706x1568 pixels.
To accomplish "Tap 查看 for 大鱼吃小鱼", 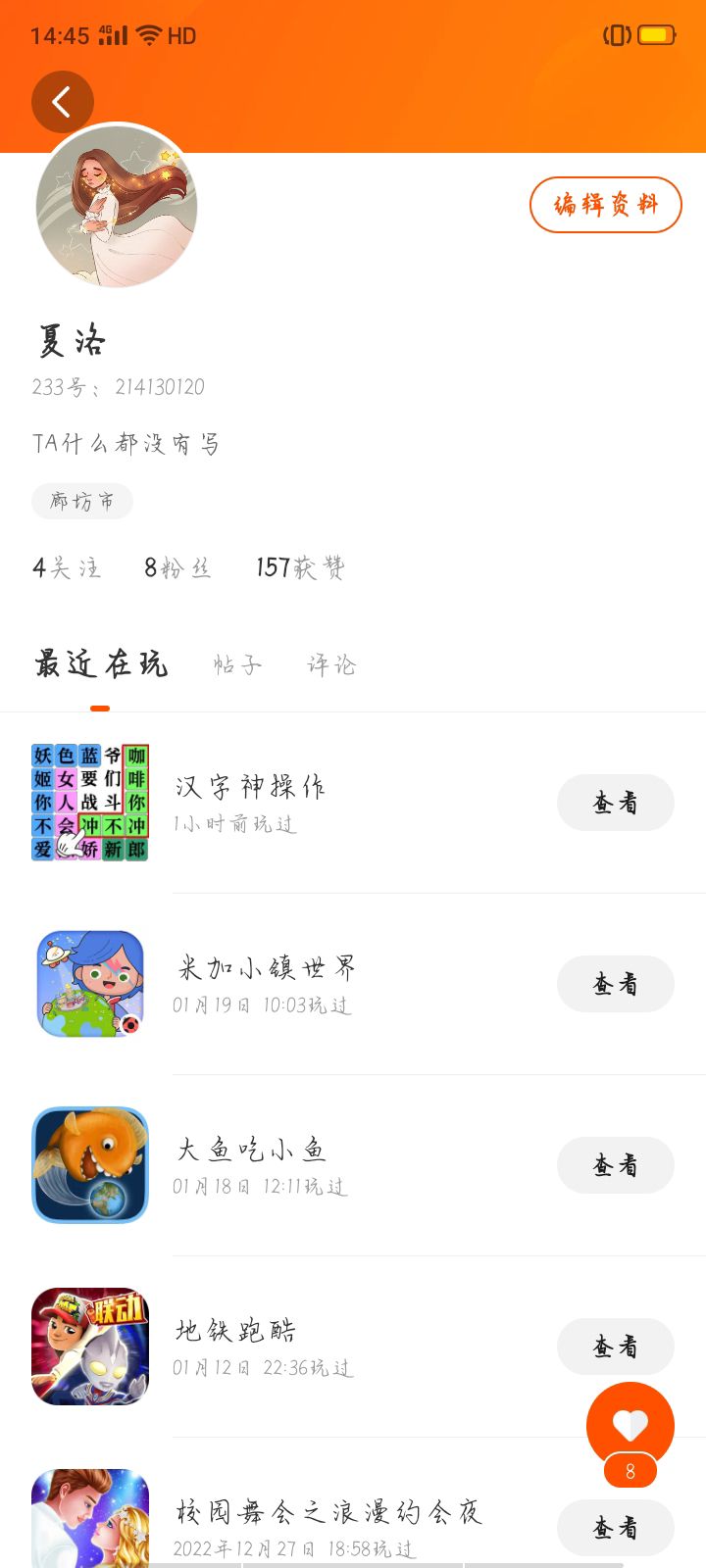I will click(x=615, y=1165).
